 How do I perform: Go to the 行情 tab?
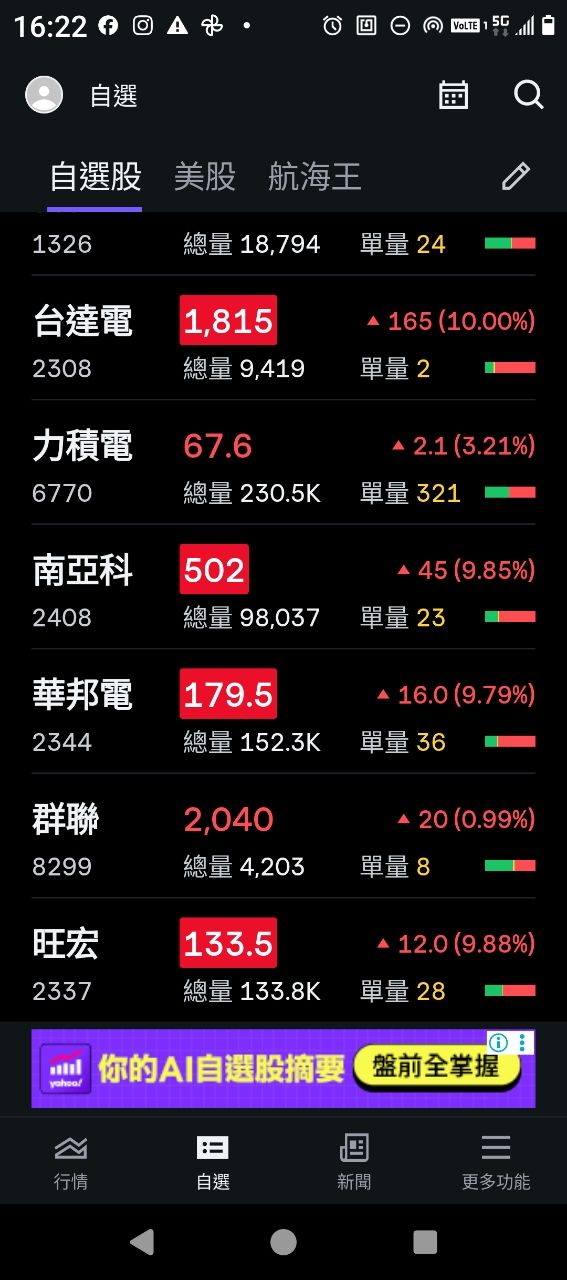(x=71, y=1162)
